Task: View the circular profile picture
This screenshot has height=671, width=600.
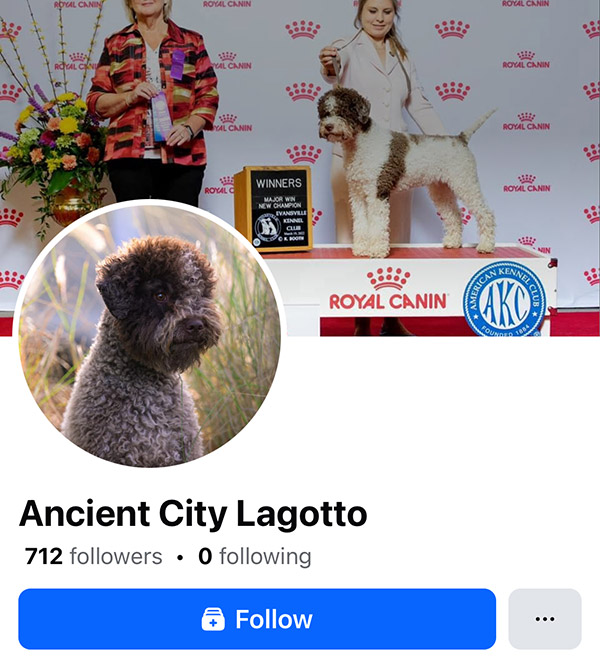Action: 150,336
